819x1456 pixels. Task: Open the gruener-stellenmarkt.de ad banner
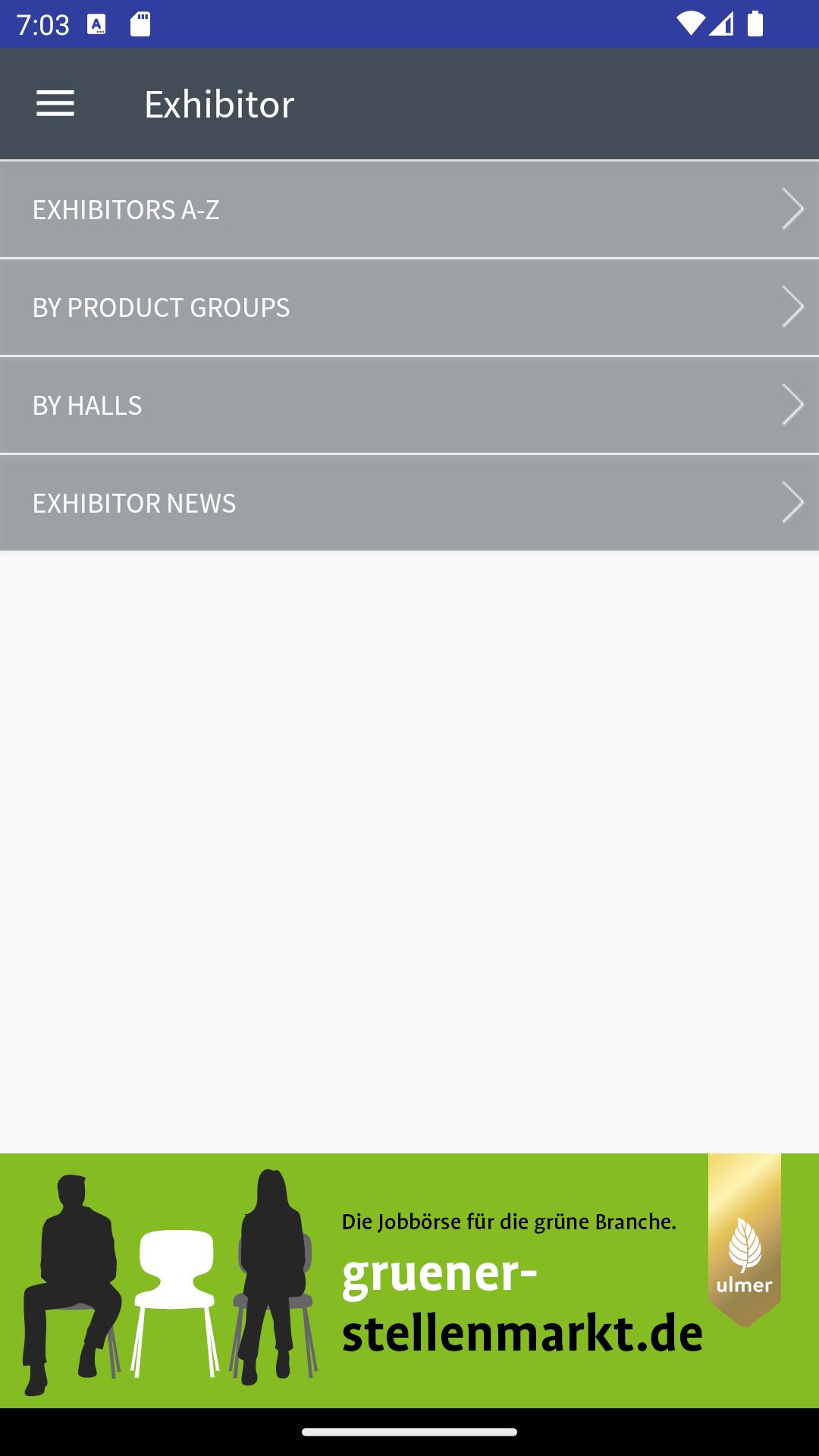(409, 1280)
